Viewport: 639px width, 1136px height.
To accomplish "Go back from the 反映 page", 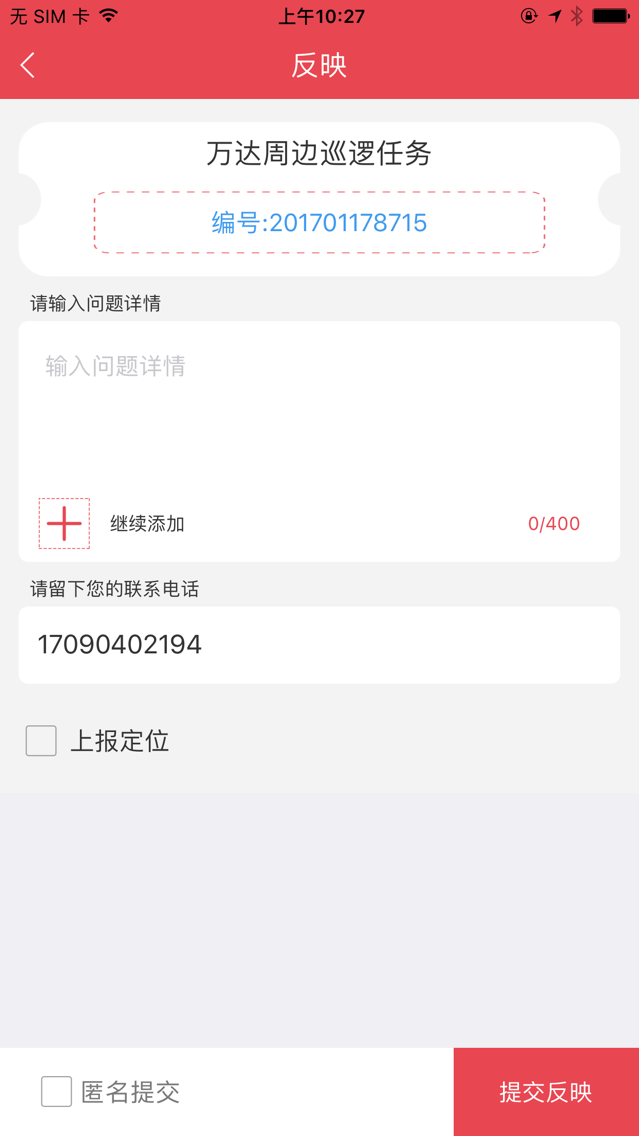I will tap(28, 66).
